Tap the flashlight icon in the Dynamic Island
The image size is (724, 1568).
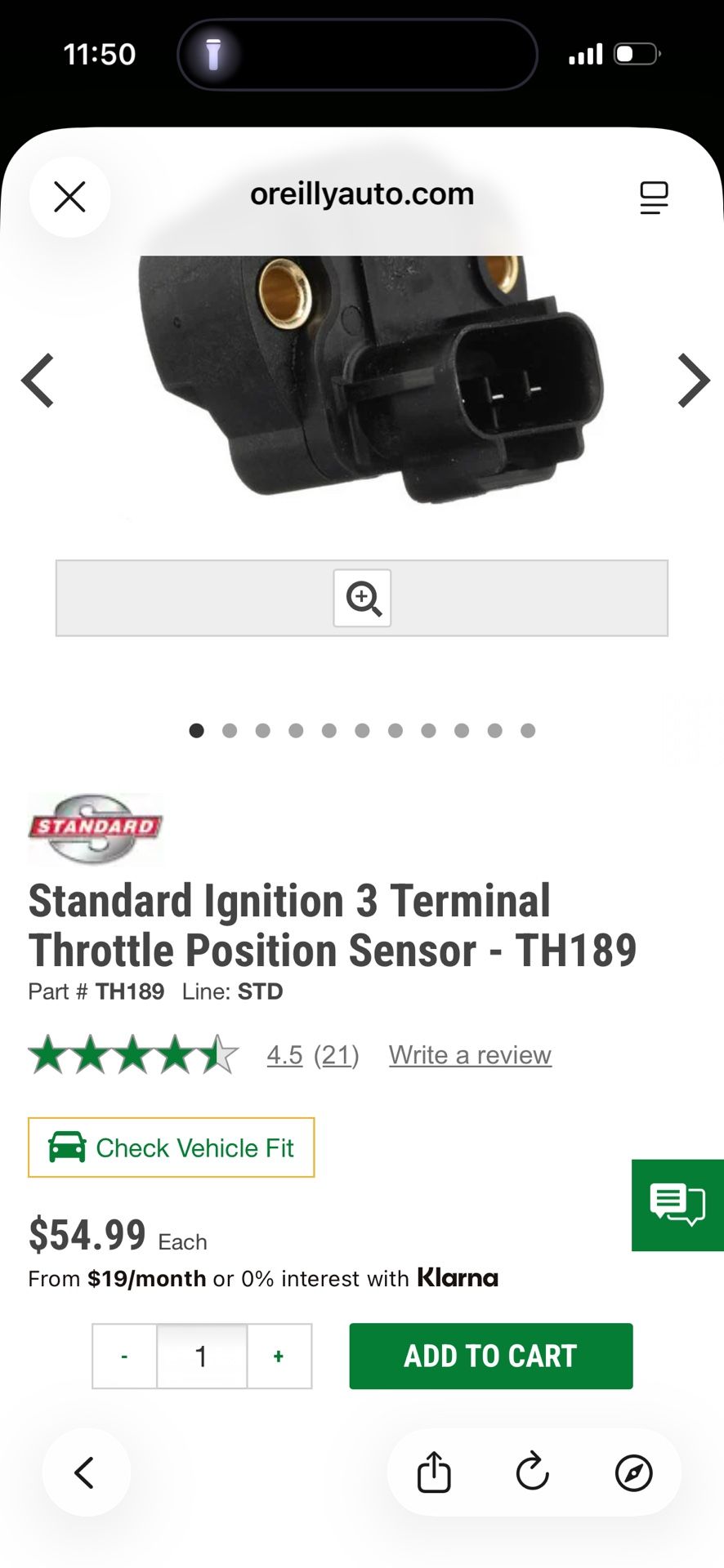[x=213, y=54]
